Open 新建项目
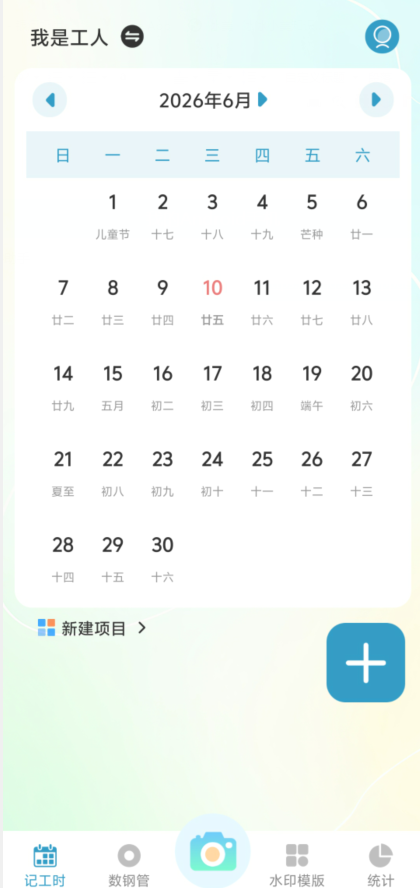Screen dimensions: 420x888 (92, 628)
